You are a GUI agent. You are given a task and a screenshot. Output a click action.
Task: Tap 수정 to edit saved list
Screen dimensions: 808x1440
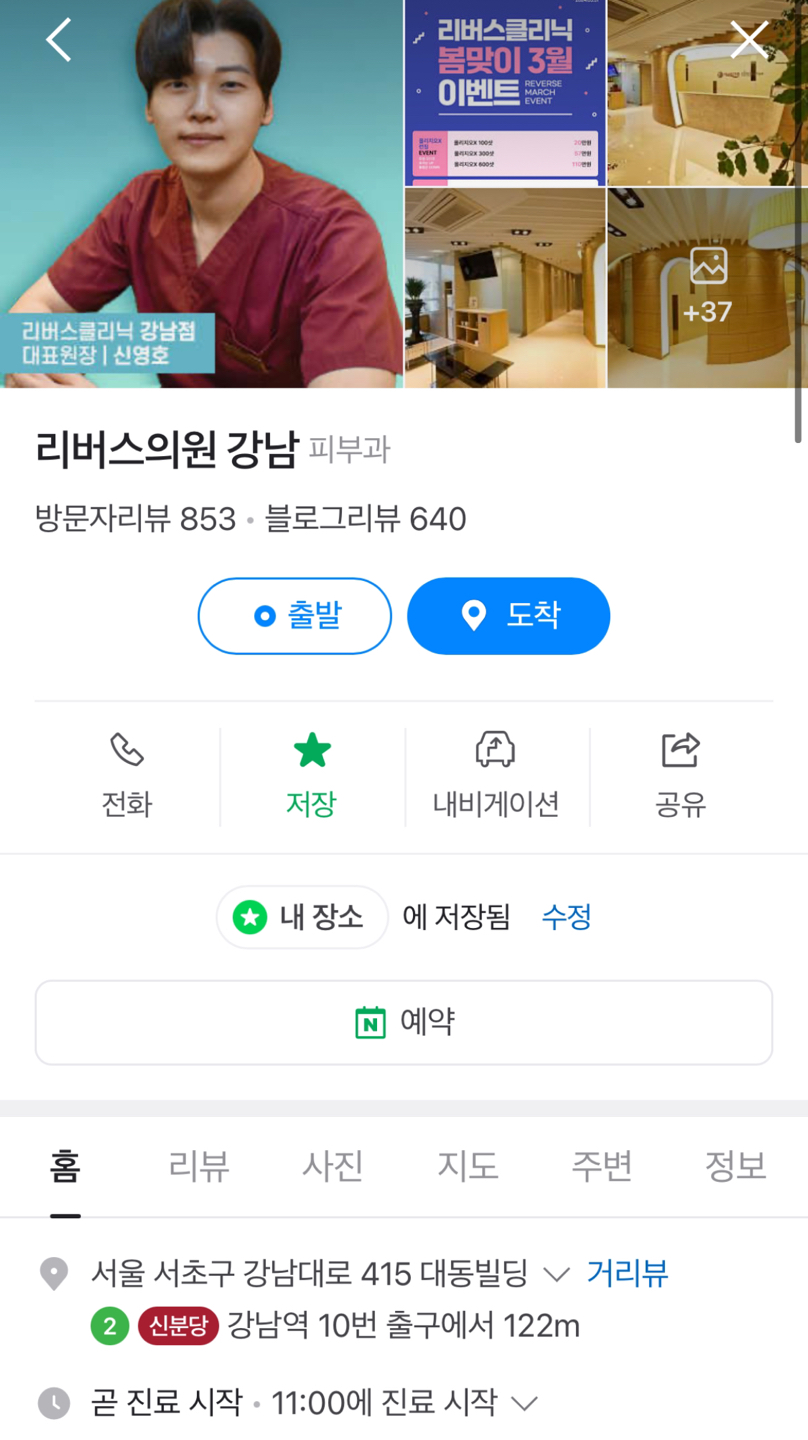tap(566, 917)
